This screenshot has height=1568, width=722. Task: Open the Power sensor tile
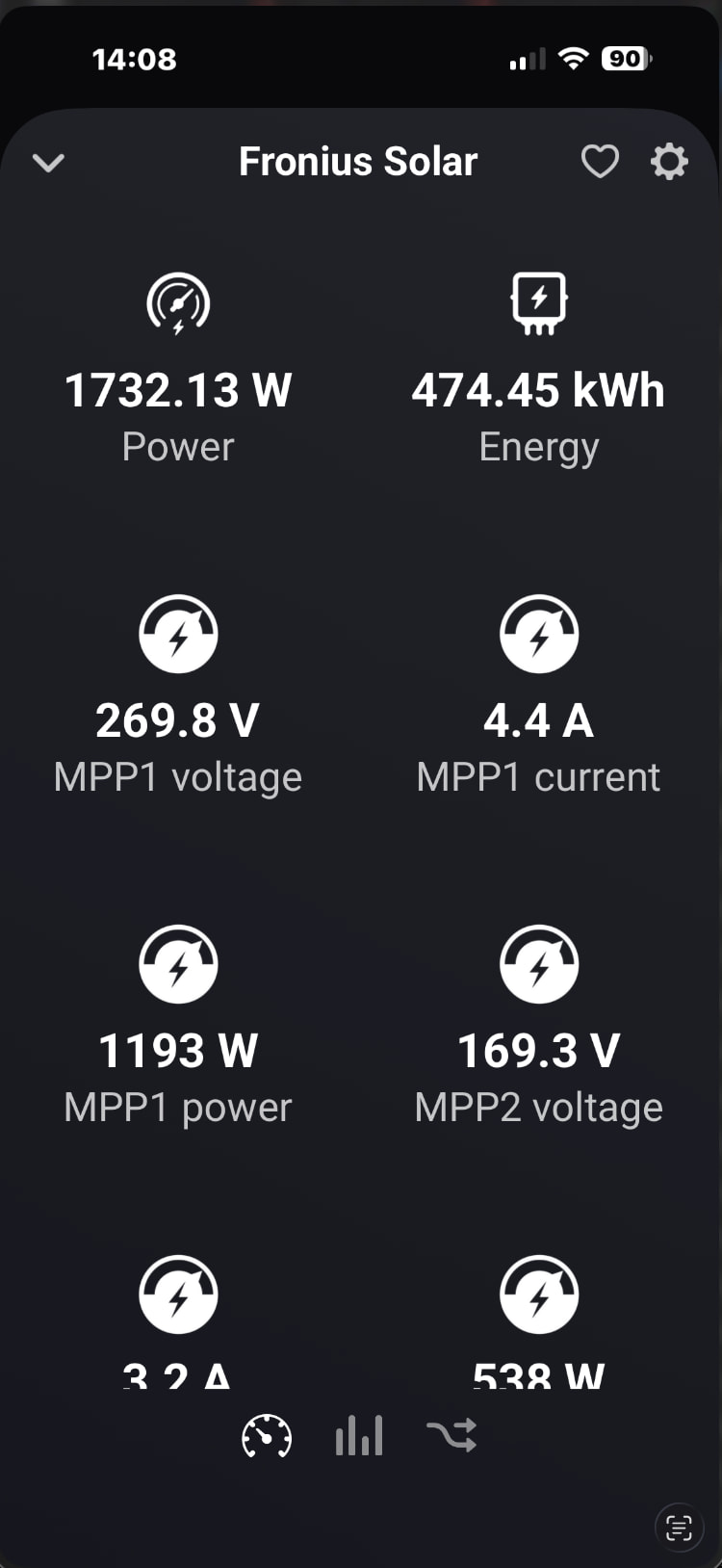pyautogui.click(x=178, y=371)
